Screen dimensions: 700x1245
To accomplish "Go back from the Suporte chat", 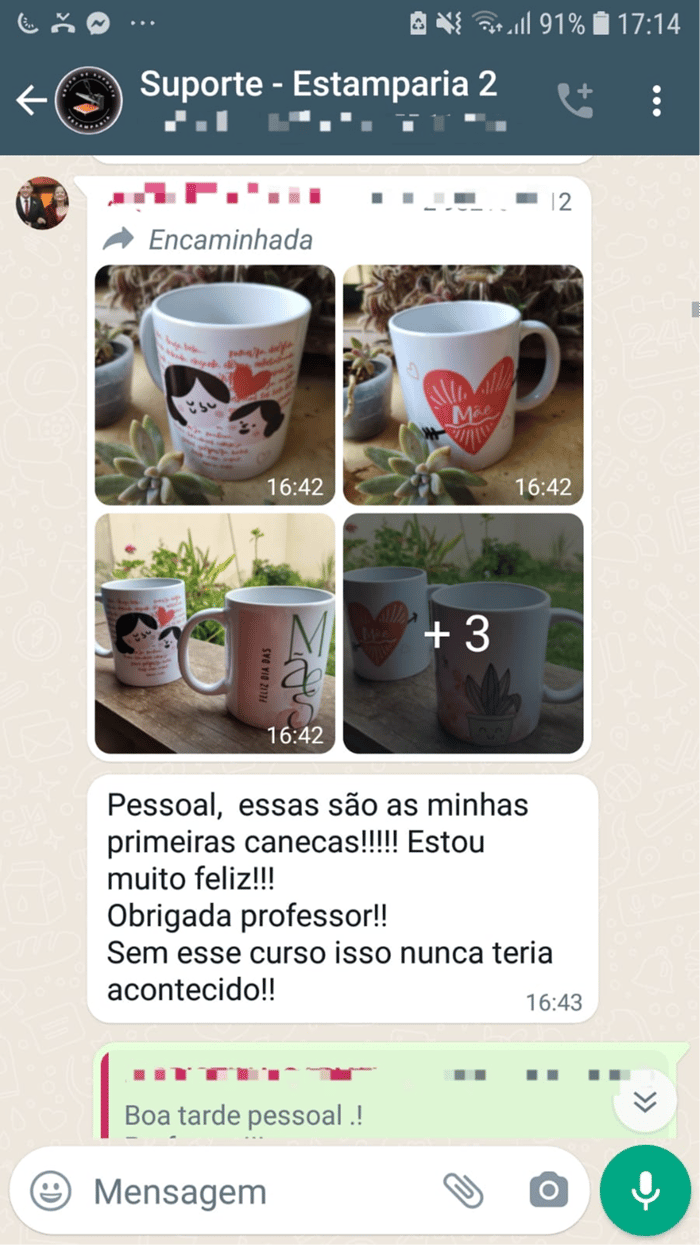I will tap(31, 101).
